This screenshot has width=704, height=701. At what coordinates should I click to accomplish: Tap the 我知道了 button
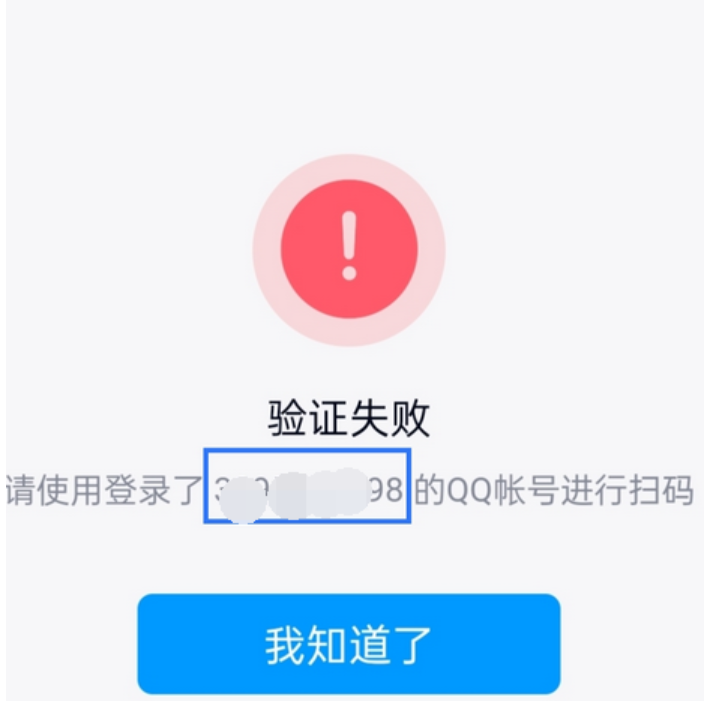click(348, 644)
